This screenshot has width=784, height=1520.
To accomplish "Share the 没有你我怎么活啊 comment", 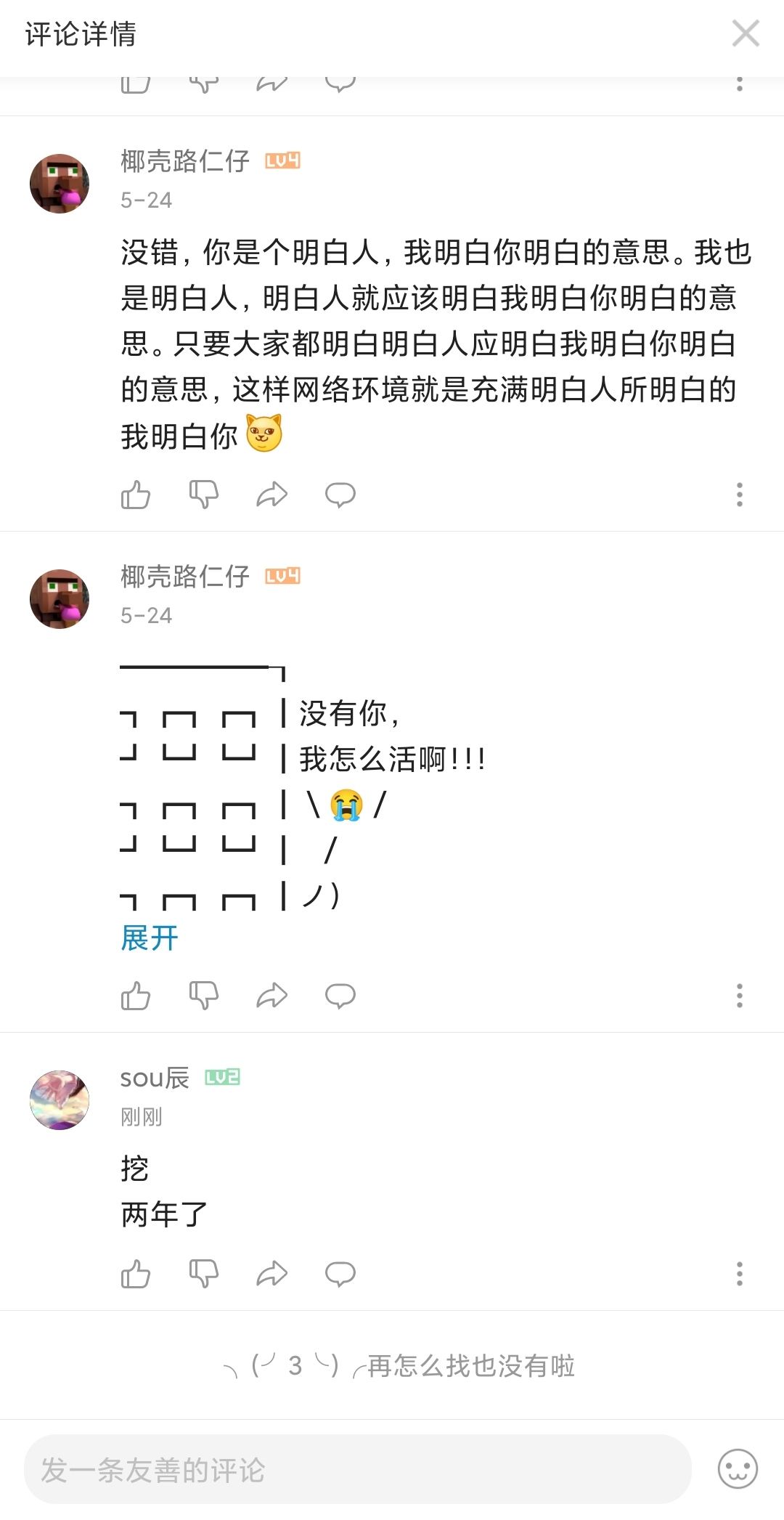I will 271,996.
